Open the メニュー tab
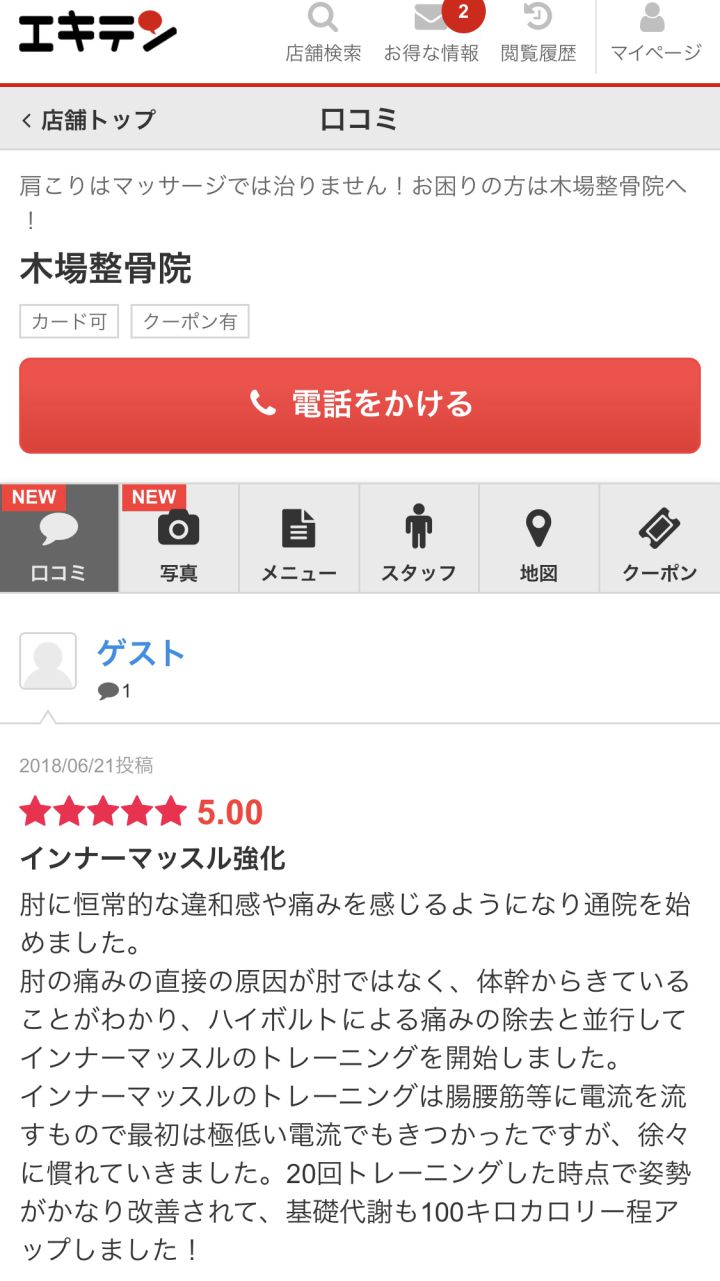Viewport: 720px width, 1281px height. 299,538
